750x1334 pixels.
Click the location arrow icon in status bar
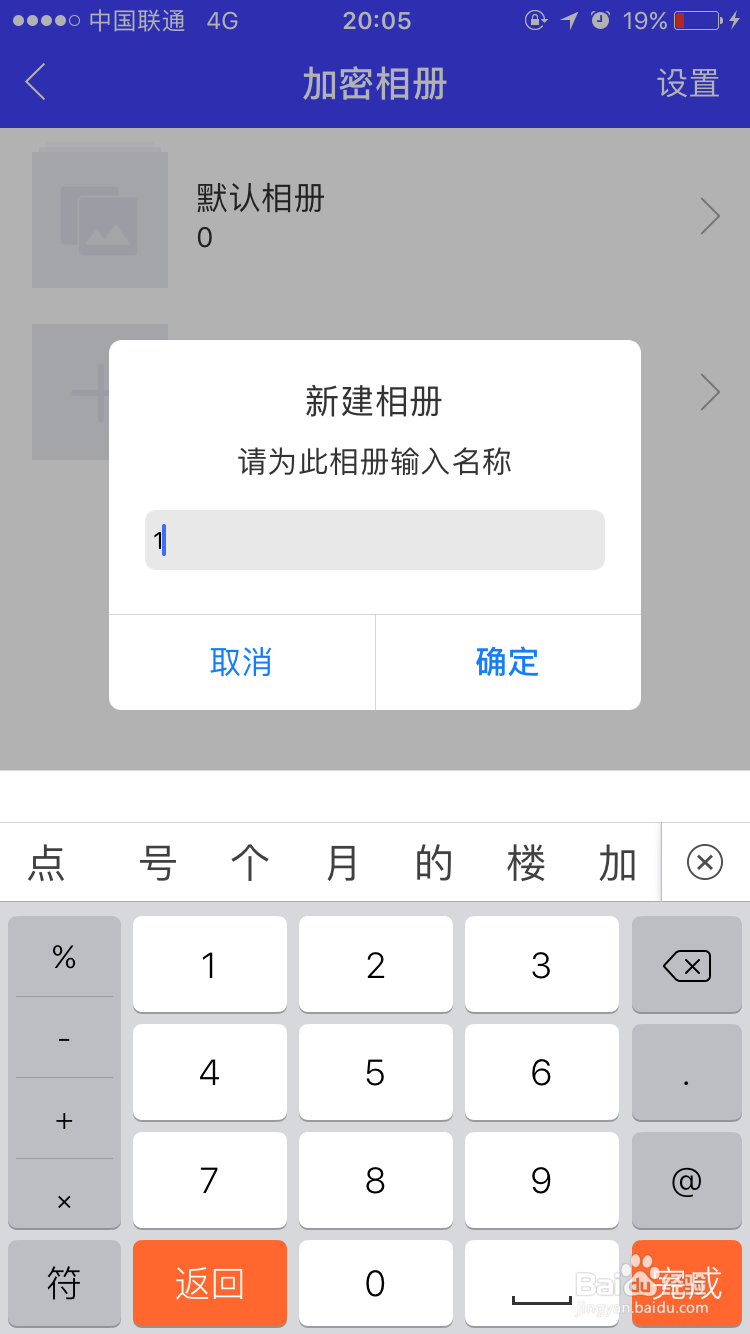click(x=568, y=20)
